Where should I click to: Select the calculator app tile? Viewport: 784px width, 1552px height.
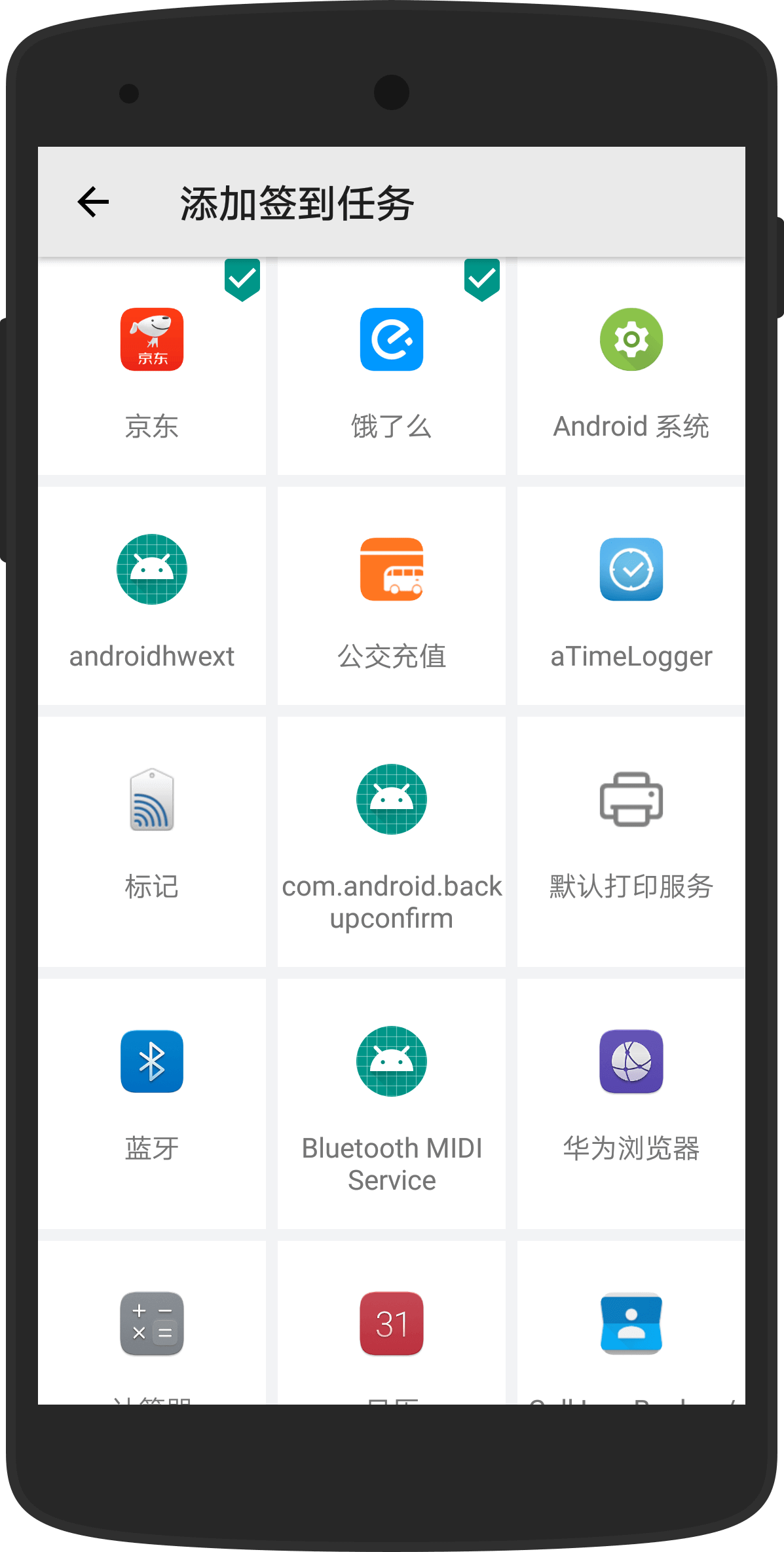point(152,1323)
